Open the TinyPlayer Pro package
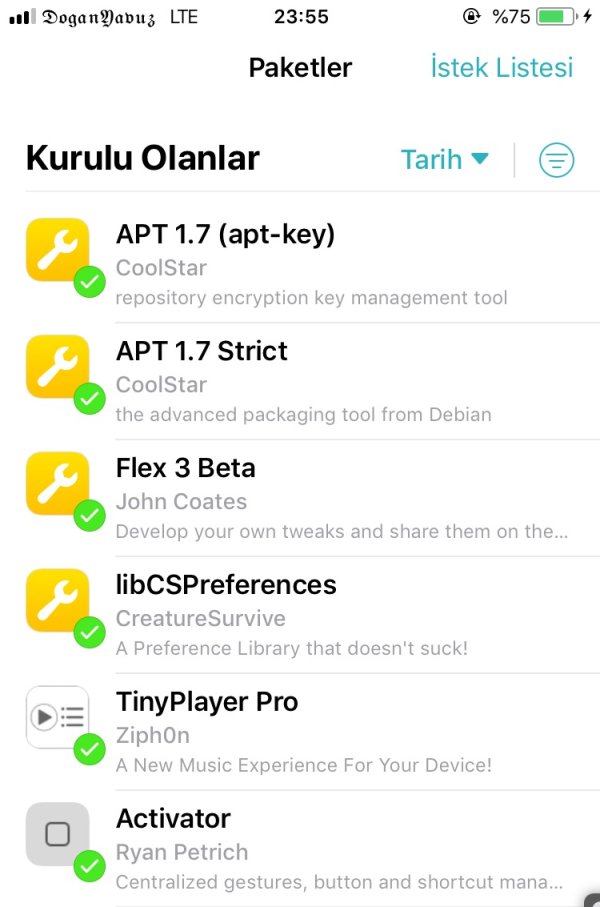Screen dimensions: 600x907 coord(300,732)
